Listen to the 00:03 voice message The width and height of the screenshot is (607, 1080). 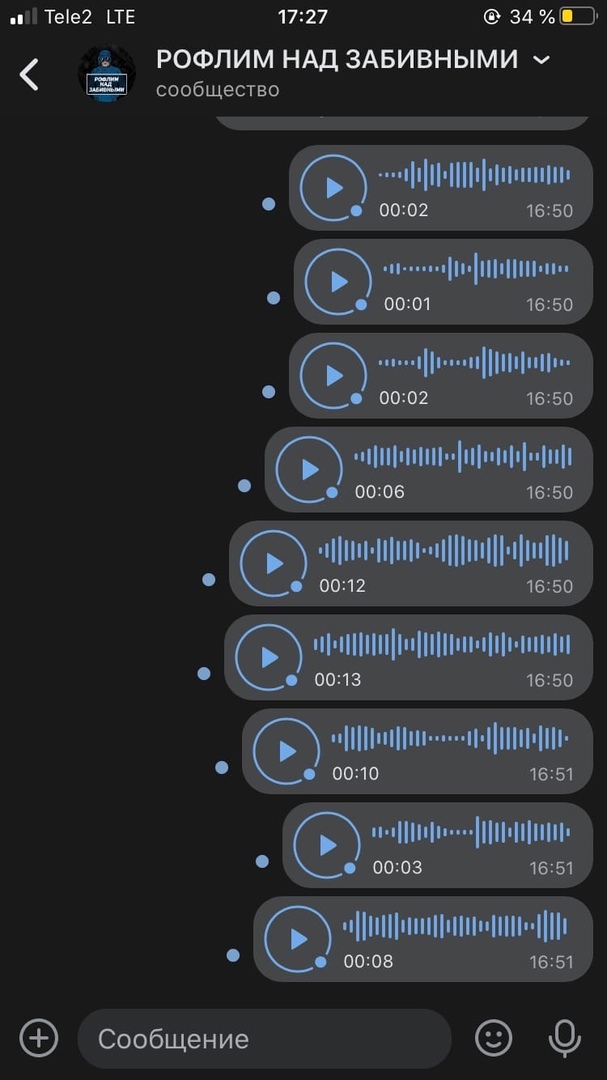coord(327,845)
